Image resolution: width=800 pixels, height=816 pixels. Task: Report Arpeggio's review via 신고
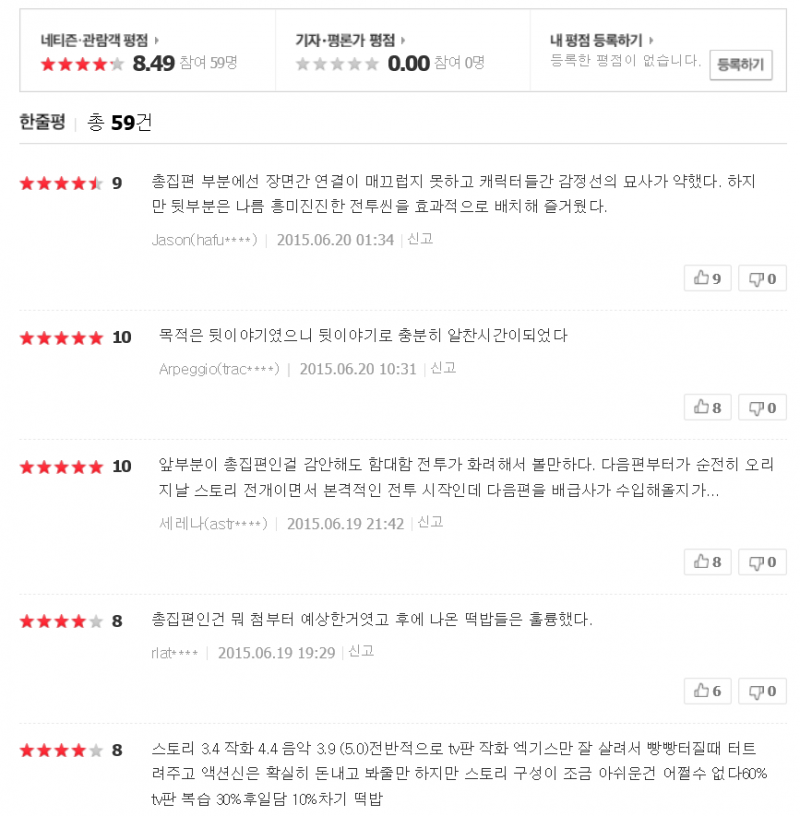click(x=443, y=368)
